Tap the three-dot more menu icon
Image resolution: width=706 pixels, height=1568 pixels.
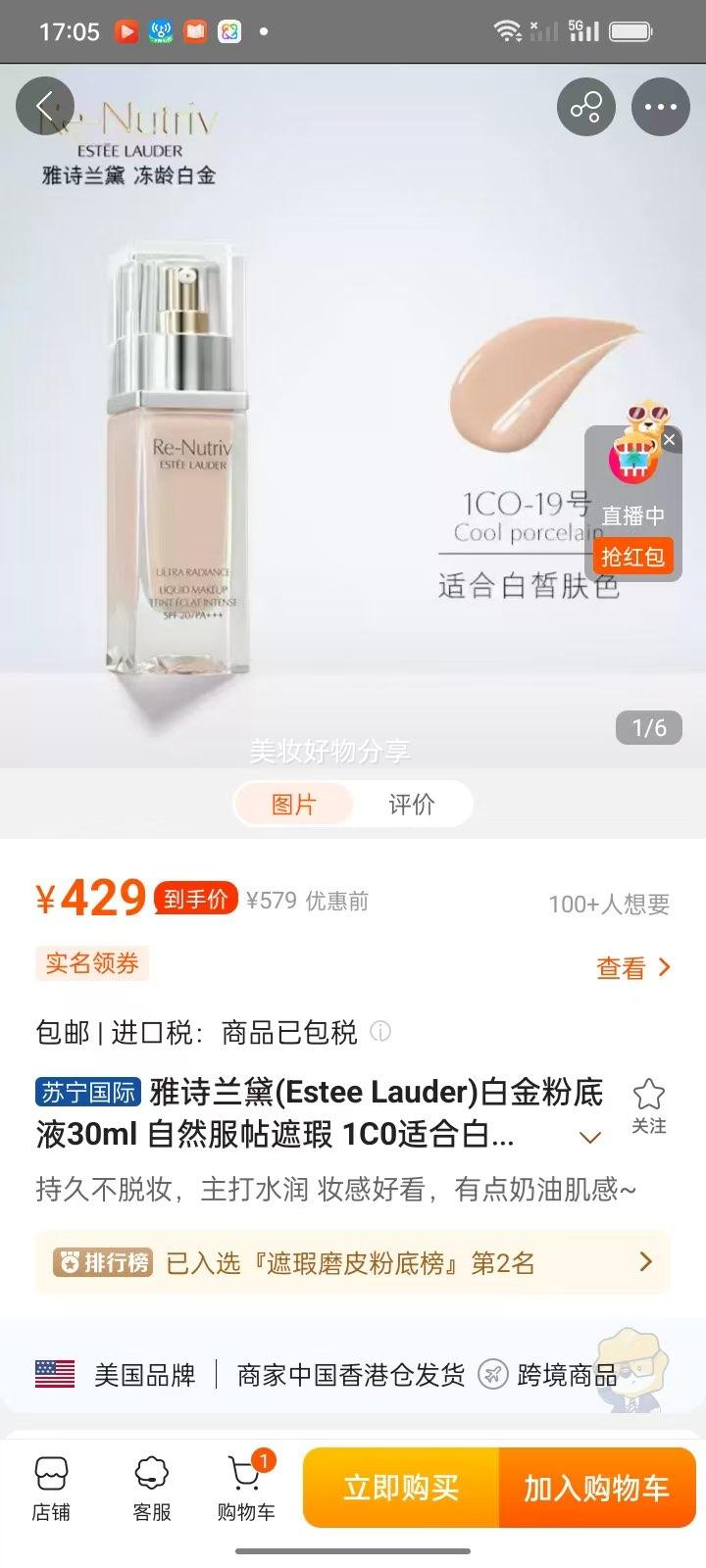pyautogui.click(x=661, y=106)
